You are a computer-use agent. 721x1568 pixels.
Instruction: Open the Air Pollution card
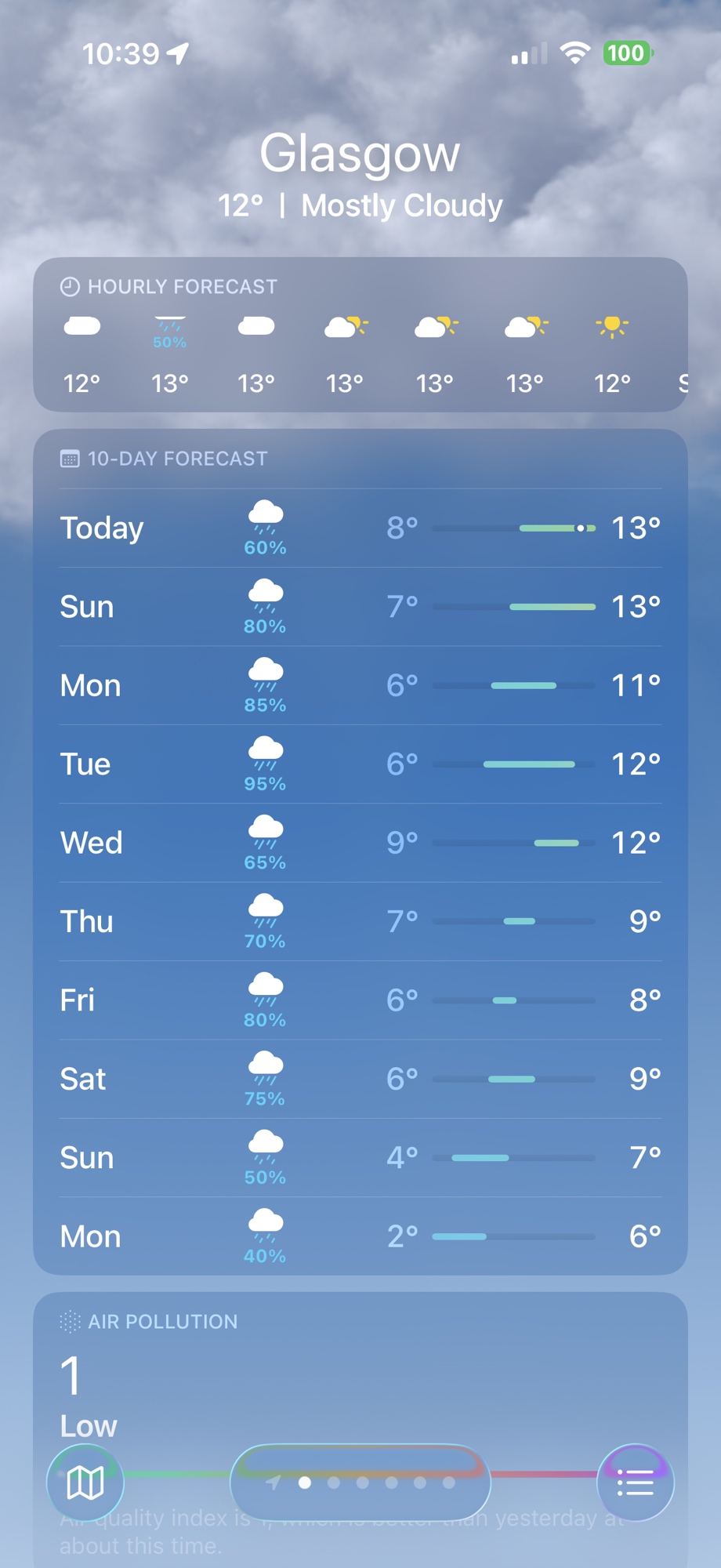tap(360, 1380)
